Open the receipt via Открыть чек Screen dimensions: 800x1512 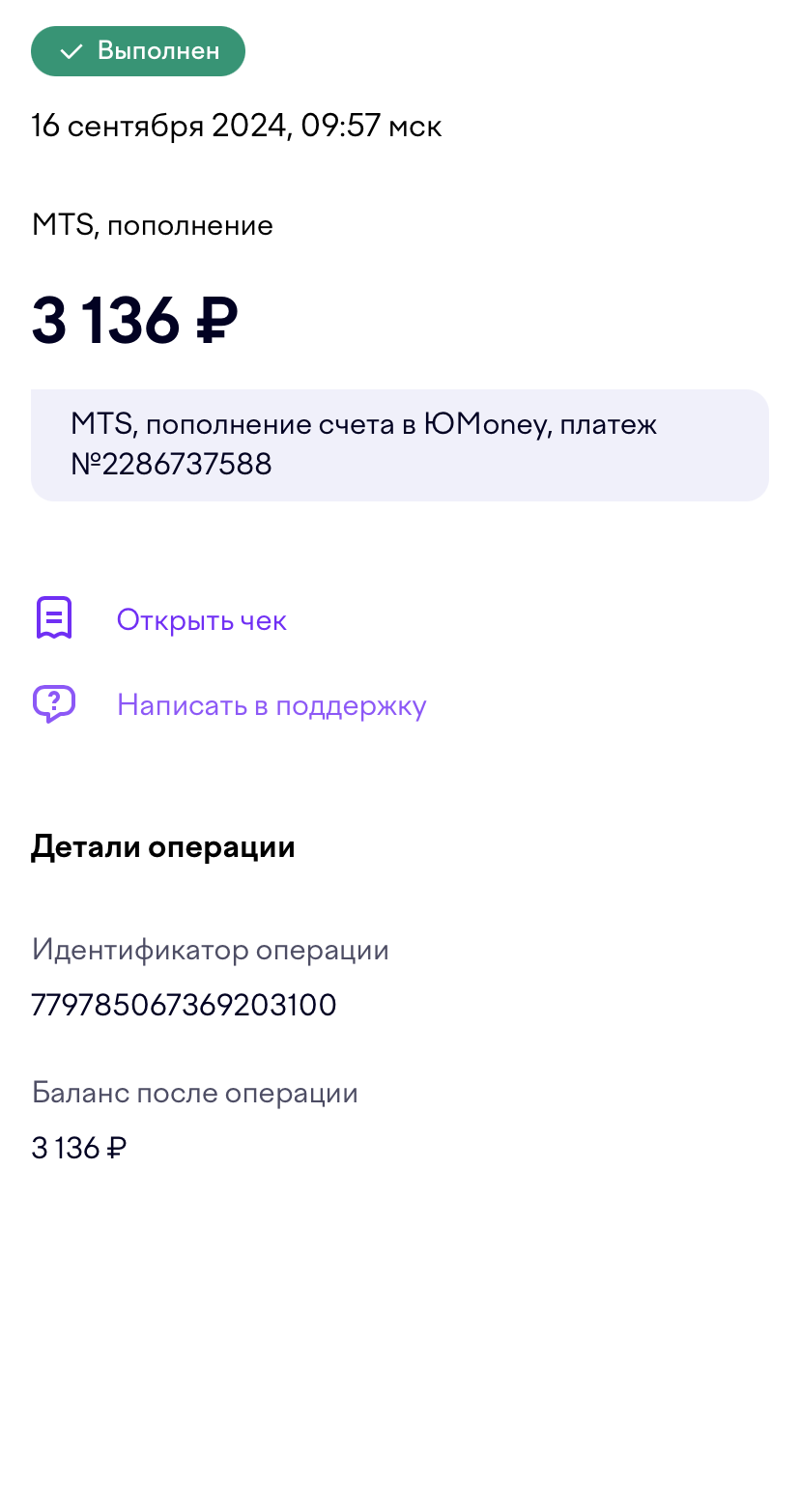click(201, 619)
